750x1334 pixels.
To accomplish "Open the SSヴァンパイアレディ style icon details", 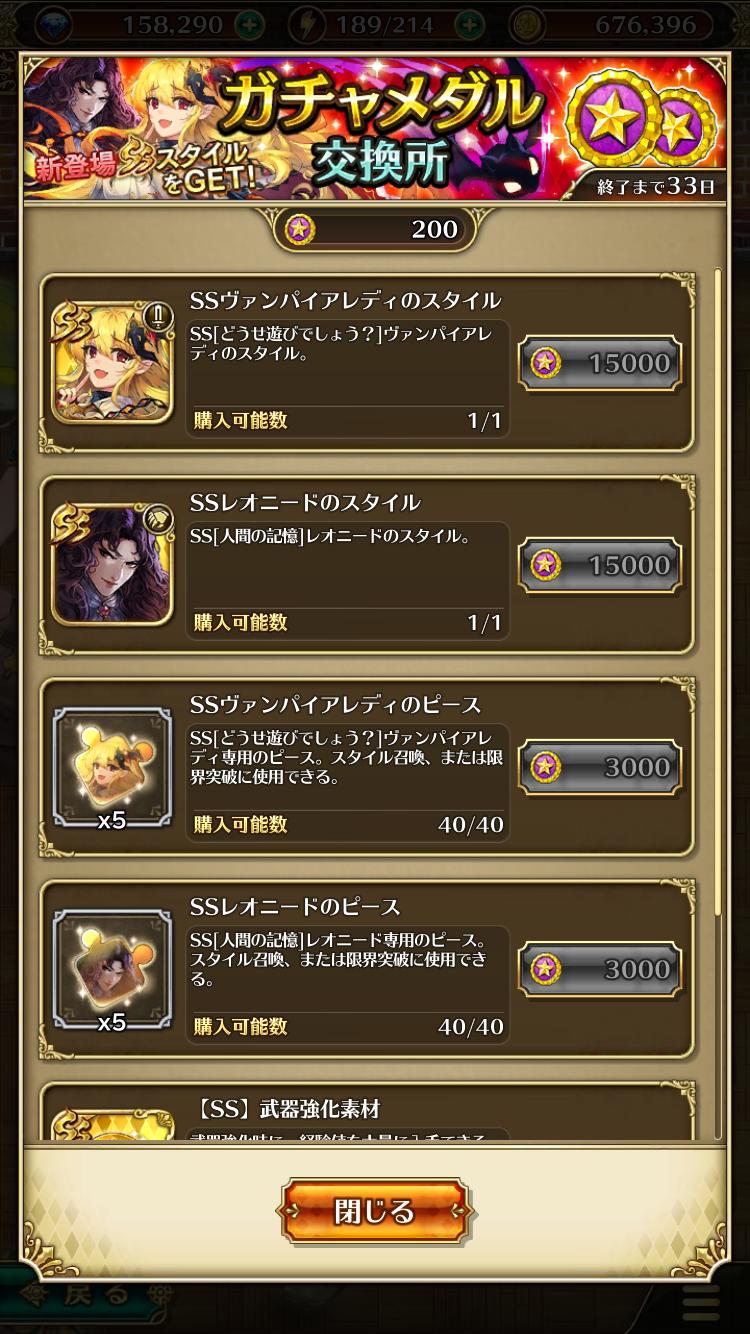I will coord(112,363).
